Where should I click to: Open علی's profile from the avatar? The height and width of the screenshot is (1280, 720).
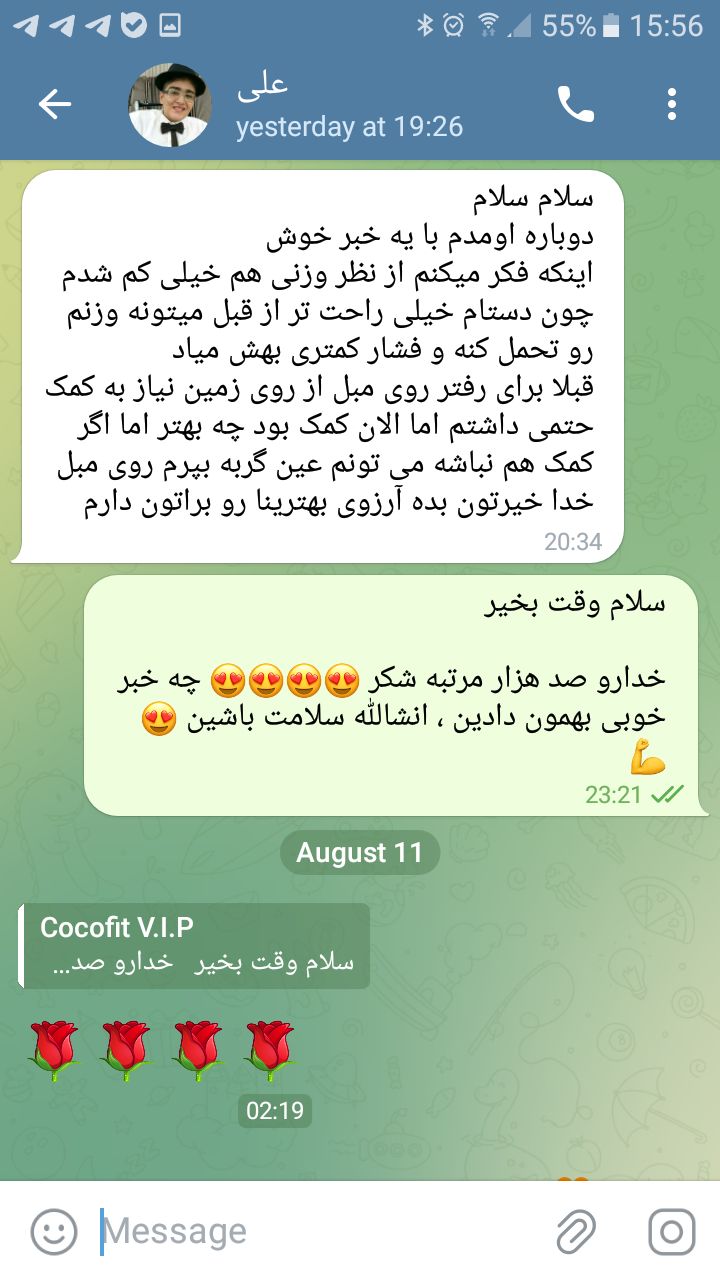pos(170,104)
